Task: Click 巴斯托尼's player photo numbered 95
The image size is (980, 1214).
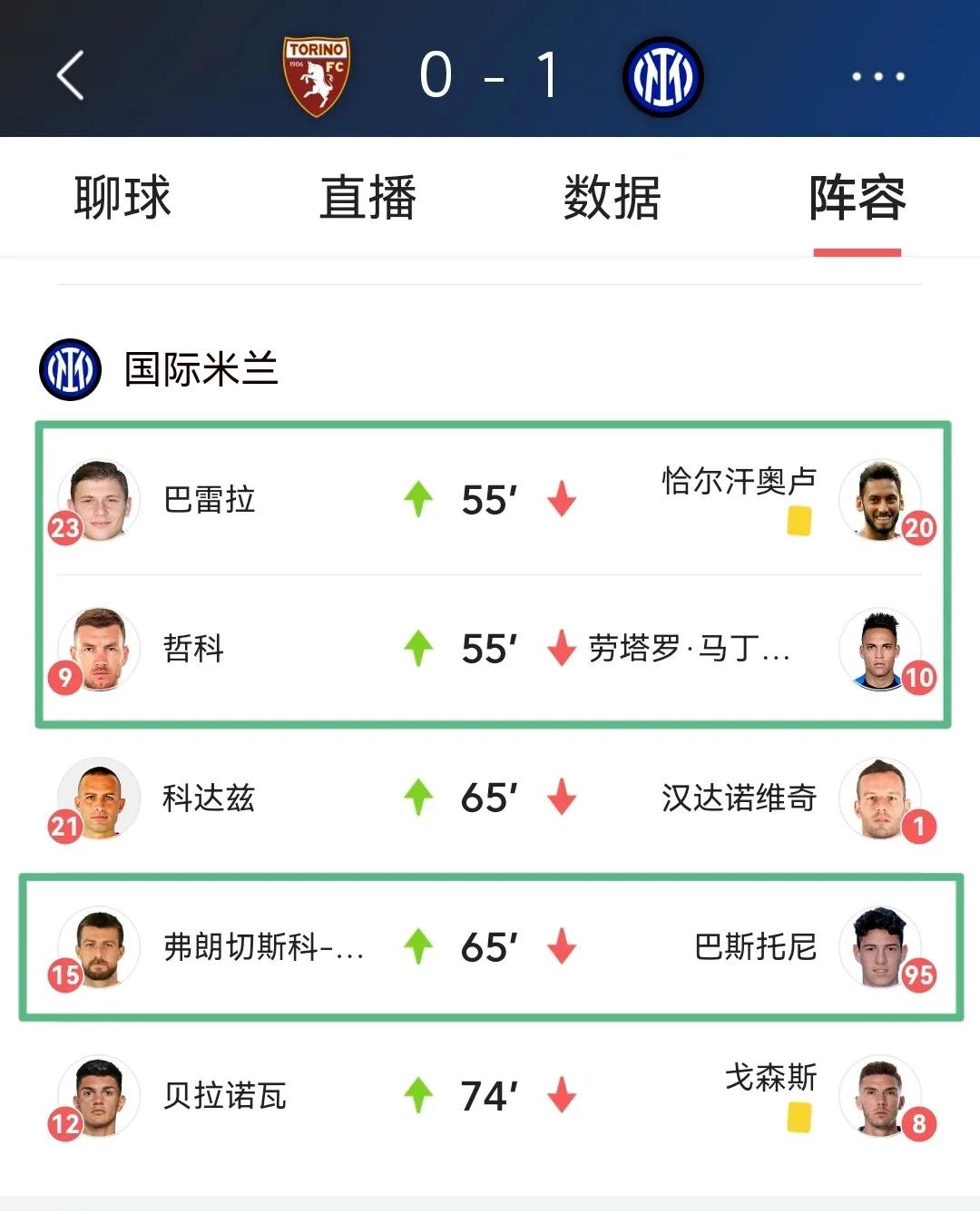Action: click(x=881, y=949)
